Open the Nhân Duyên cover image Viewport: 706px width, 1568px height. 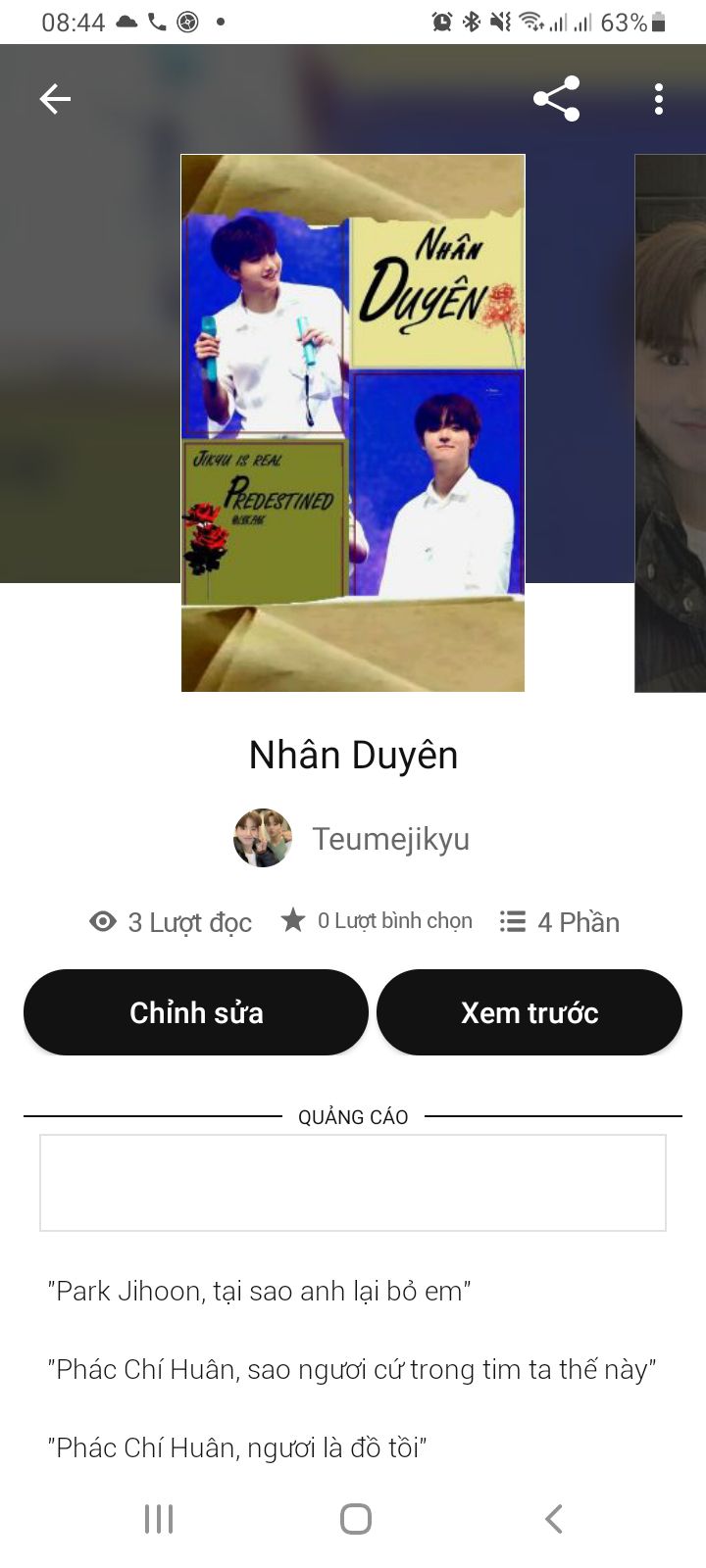click(353, 423)
